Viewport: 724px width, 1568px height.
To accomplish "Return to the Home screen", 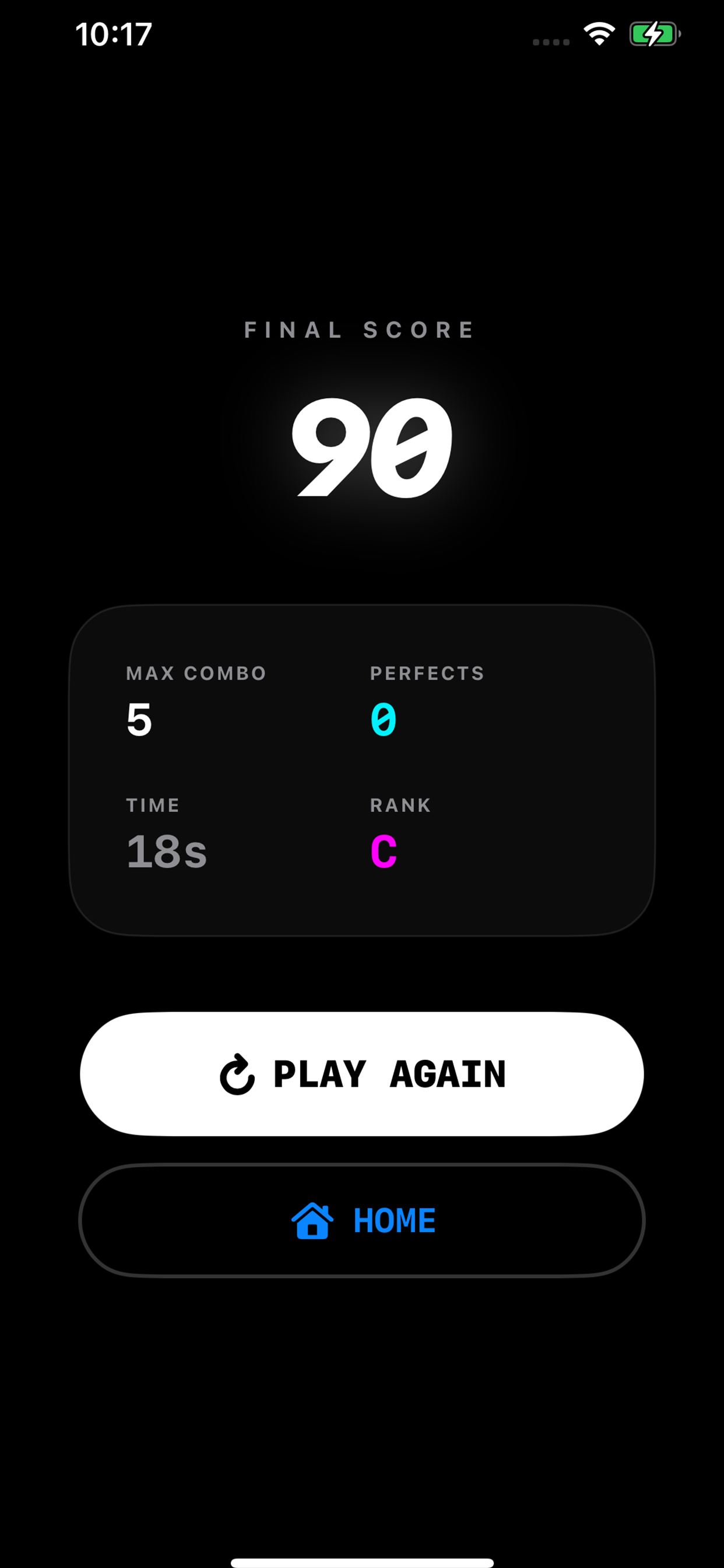I will point(362,1220).
